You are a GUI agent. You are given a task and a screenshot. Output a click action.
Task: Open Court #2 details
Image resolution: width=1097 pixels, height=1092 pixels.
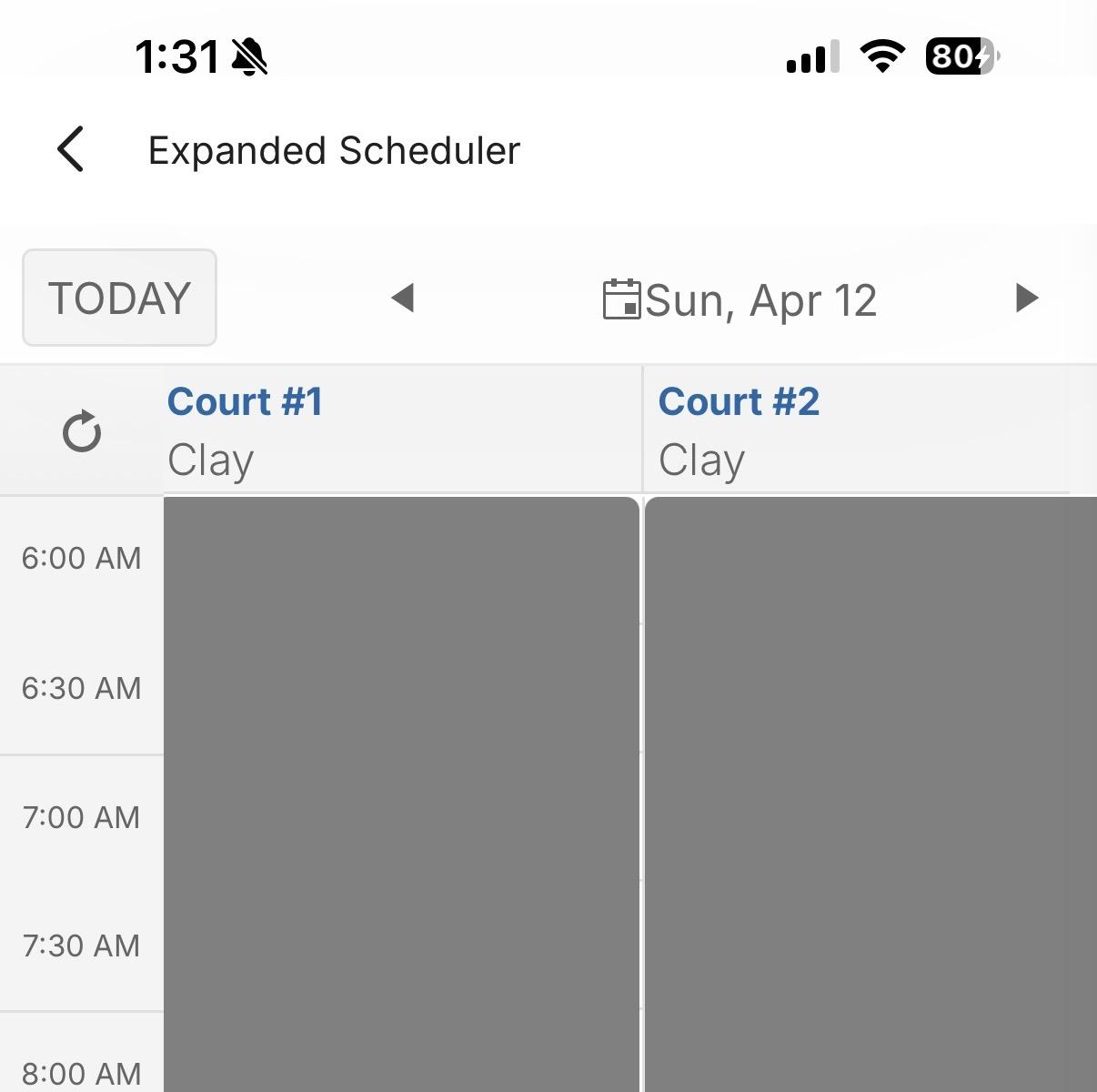739,402
